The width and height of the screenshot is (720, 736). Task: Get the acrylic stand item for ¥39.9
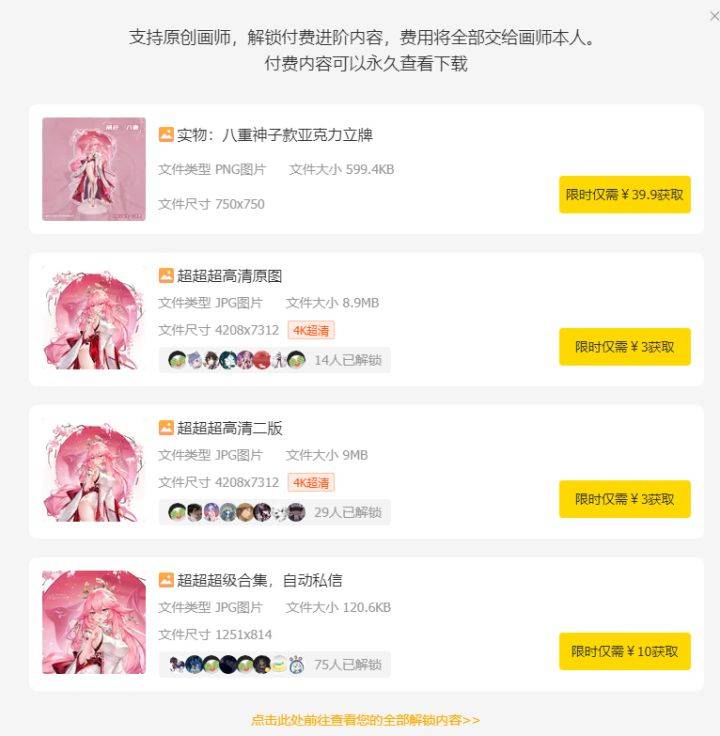(x=625, y=194)
